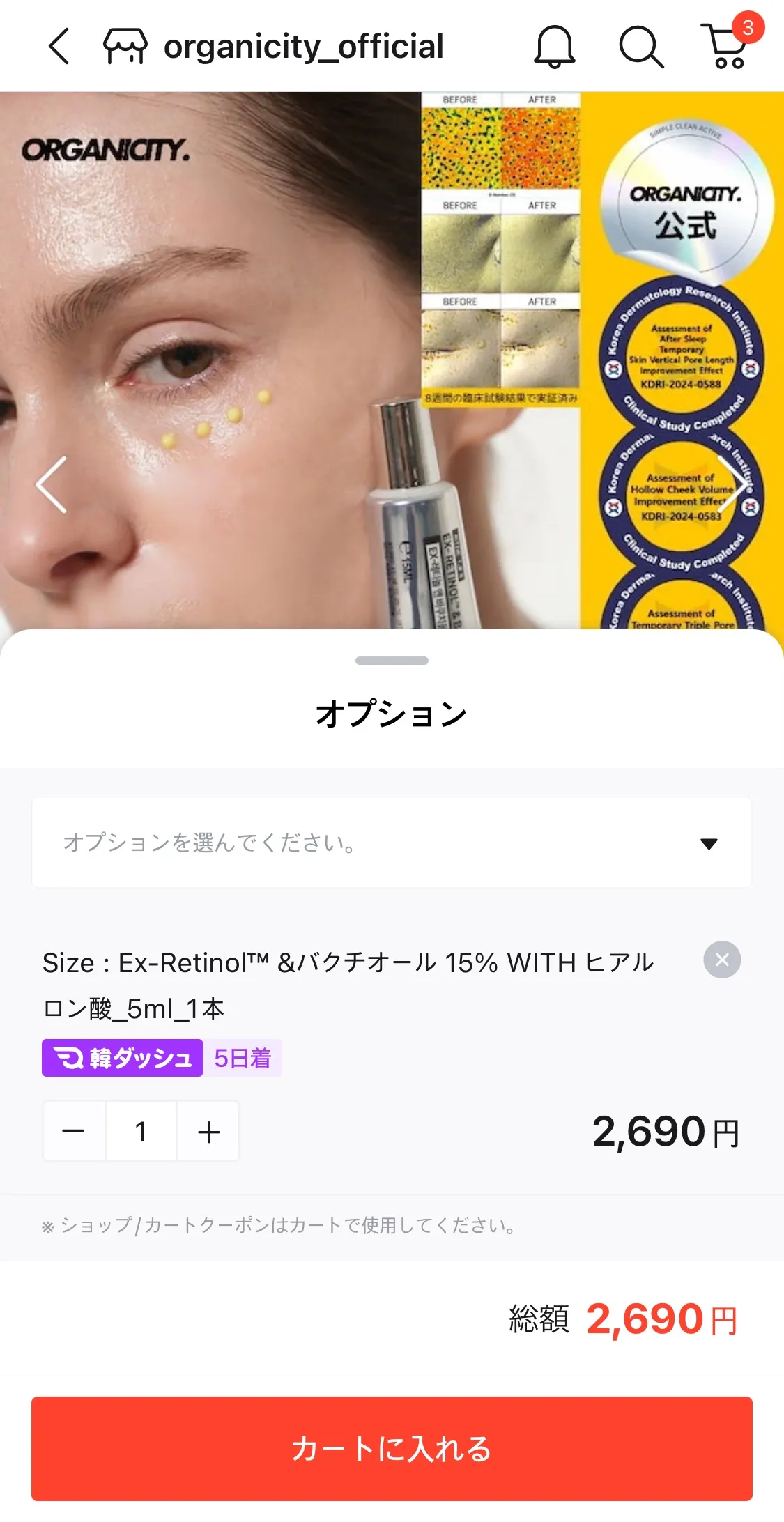Expand the オプションを選んでください dropdown

(392, 843)
